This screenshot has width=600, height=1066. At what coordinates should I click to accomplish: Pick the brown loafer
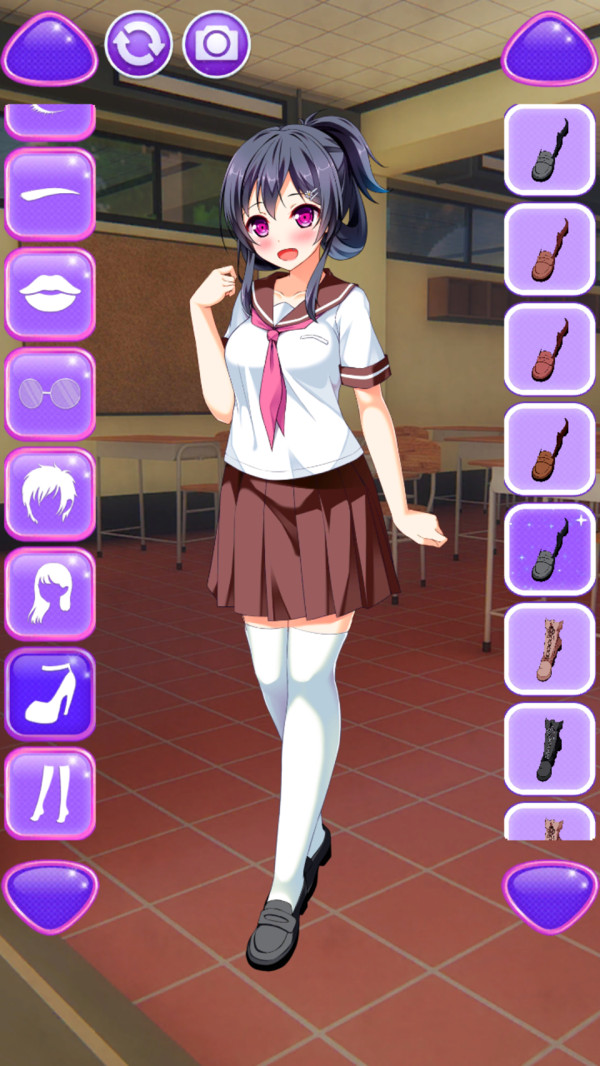(549, 450)
